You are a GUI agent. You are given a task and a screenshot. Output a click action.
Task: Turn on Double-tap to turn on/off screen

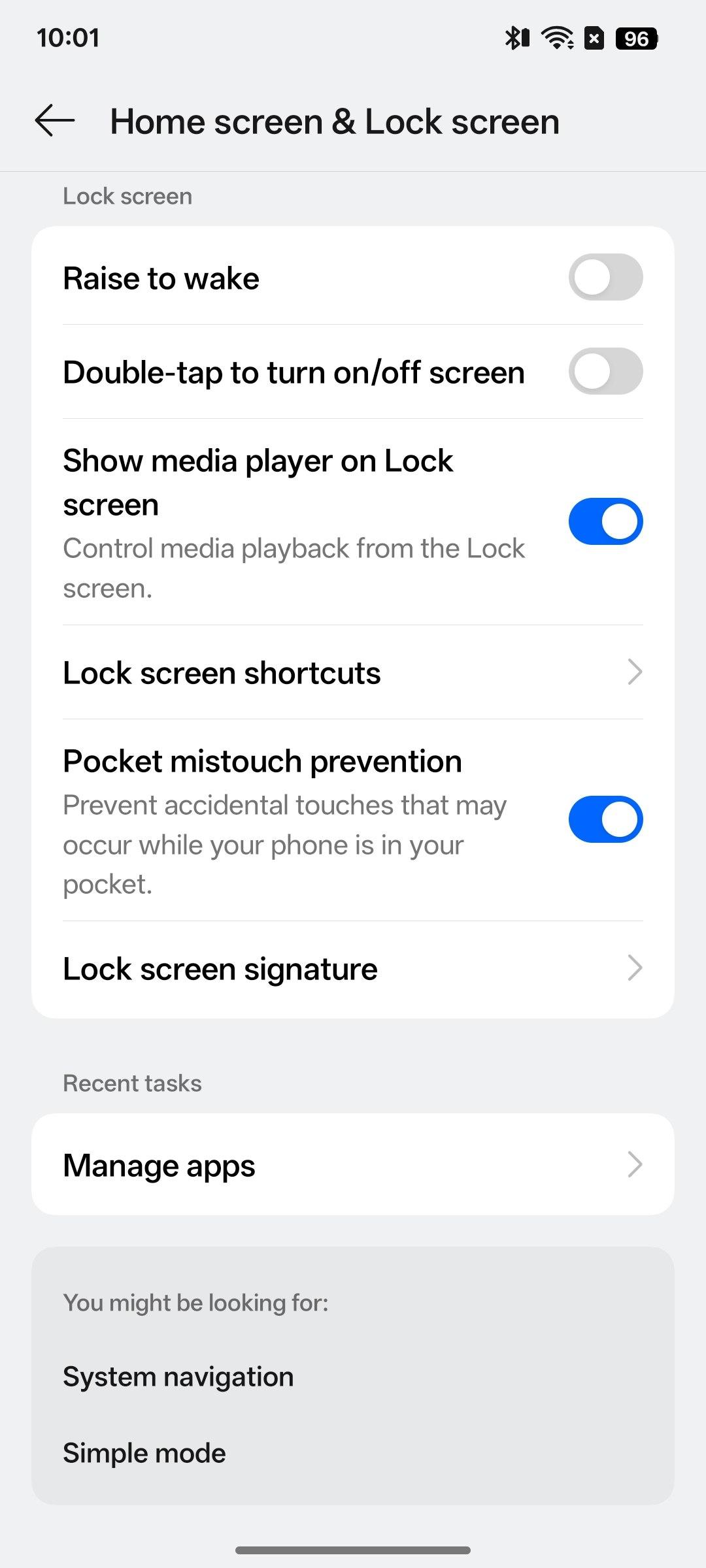605,372
